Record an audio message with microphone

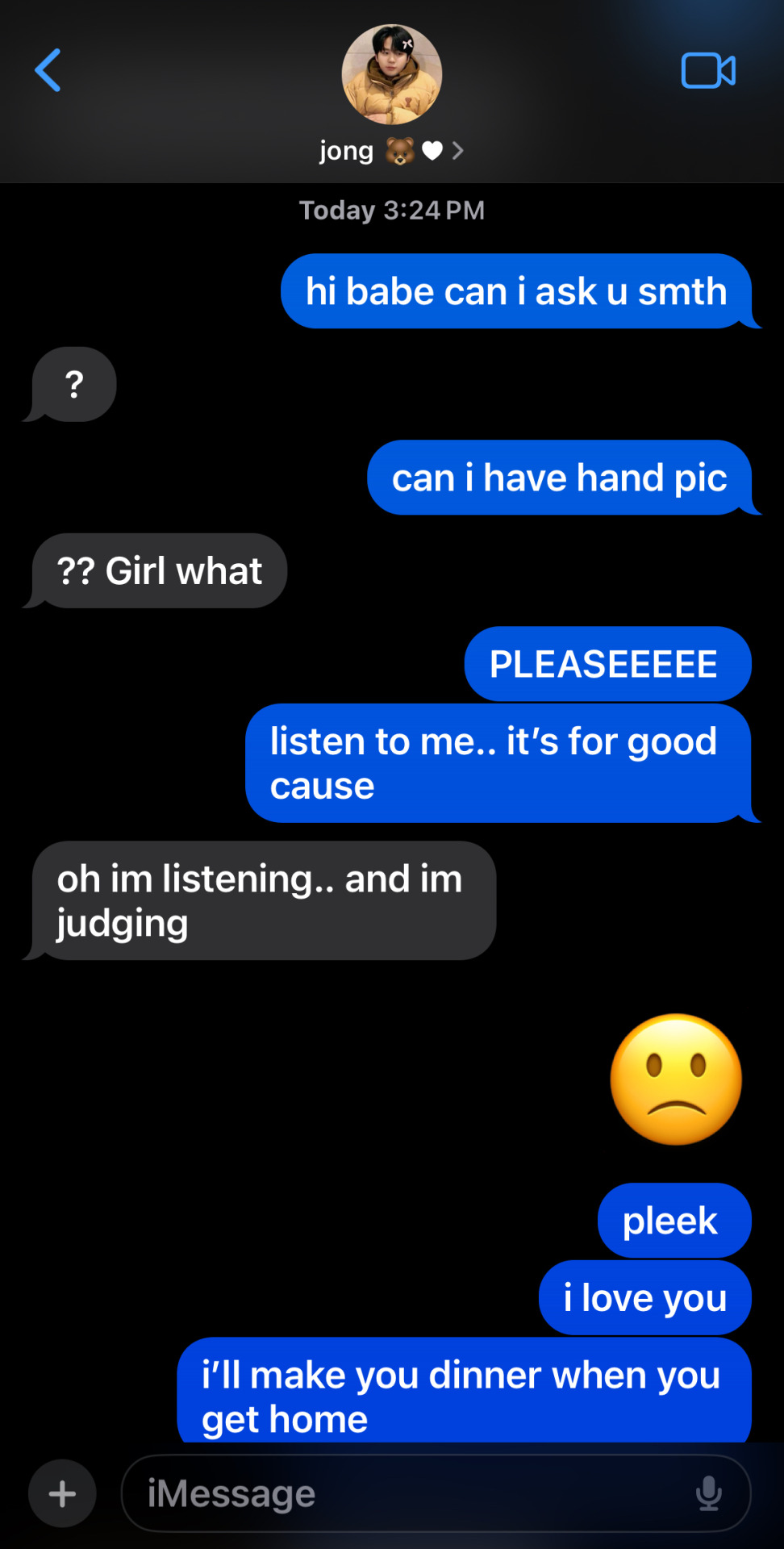(708, 1493)
